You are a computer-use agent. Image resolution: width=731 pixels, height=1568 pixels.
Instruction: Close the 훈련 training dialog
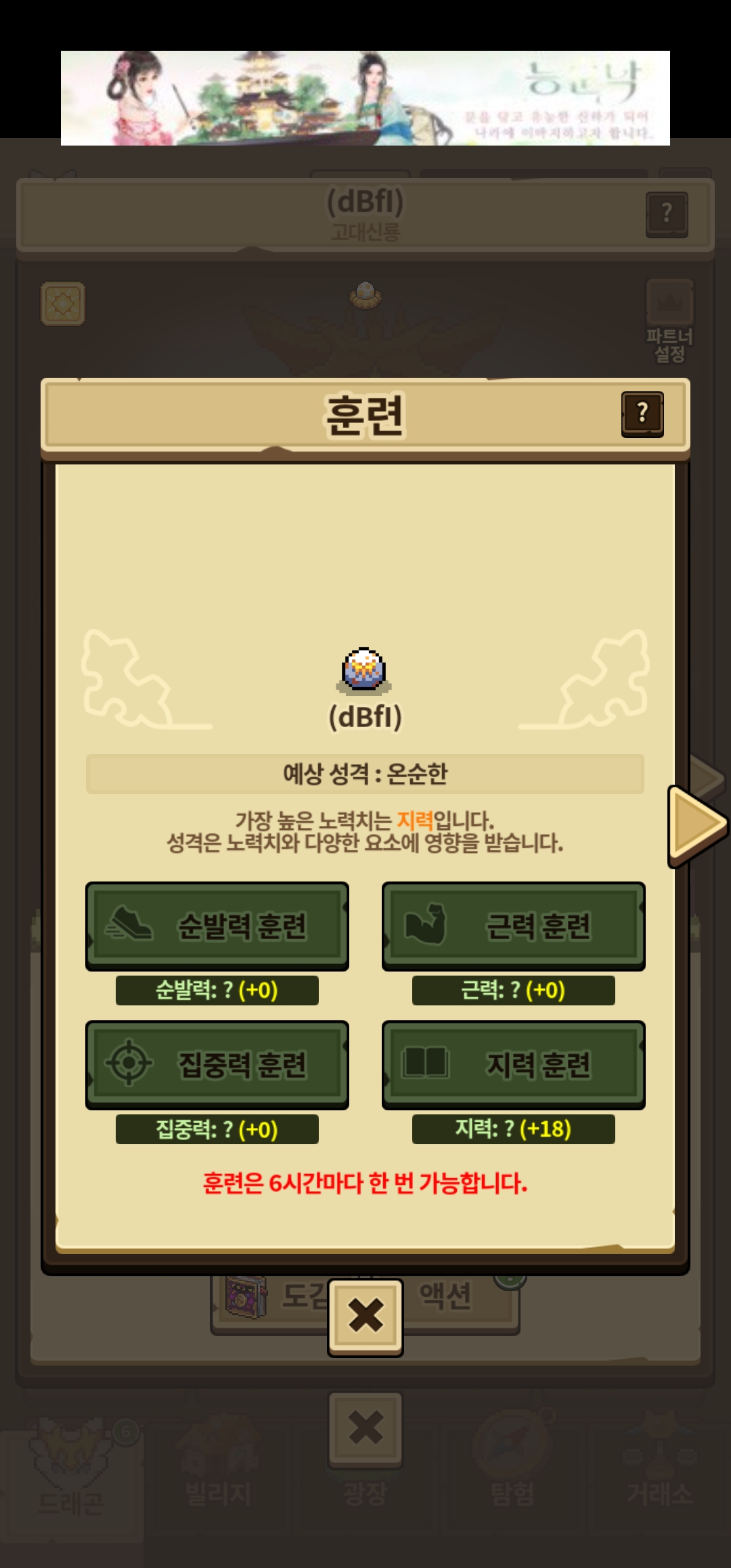365,1317
